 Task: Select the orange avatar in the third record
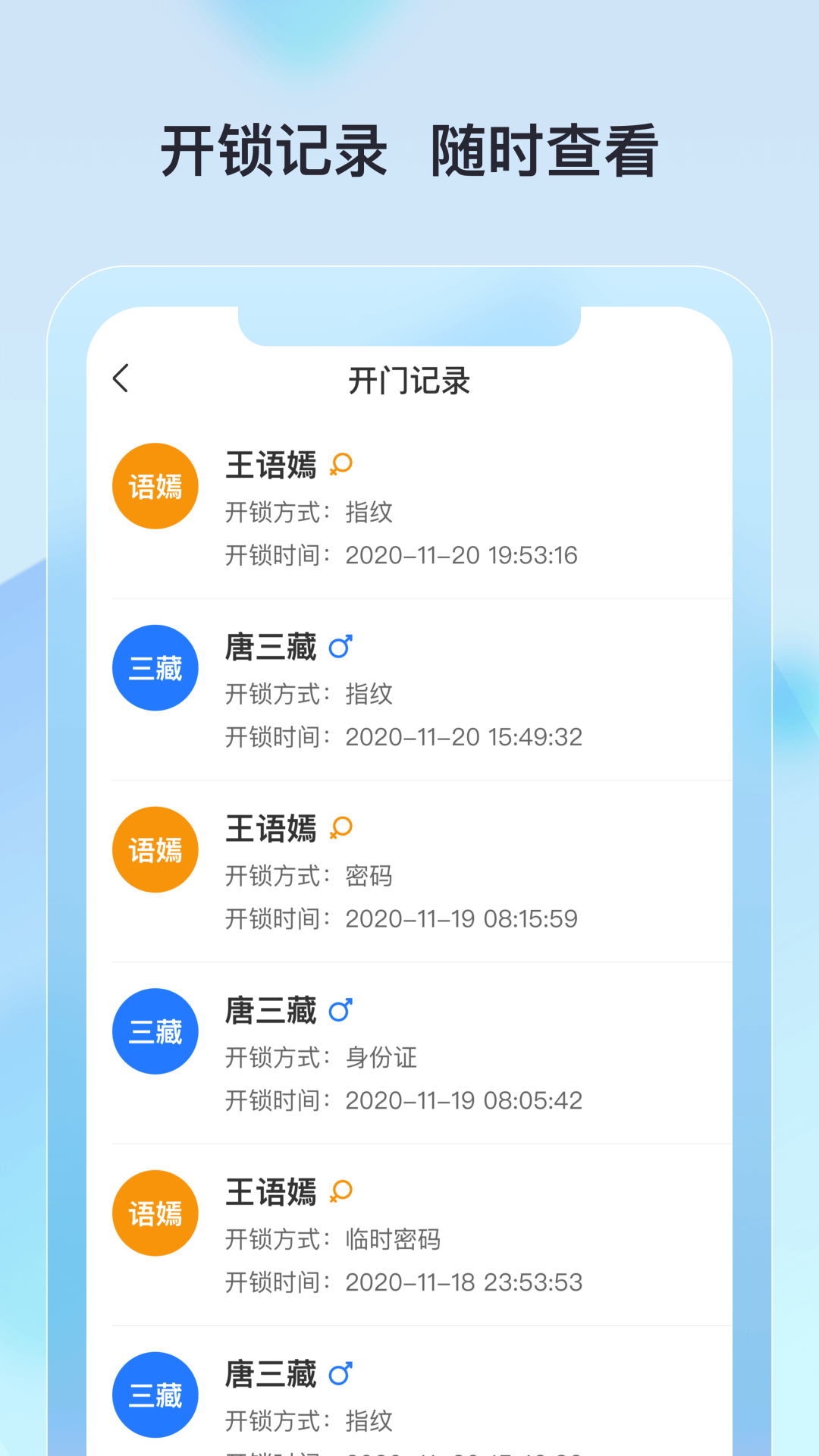(x=155, y=849)
